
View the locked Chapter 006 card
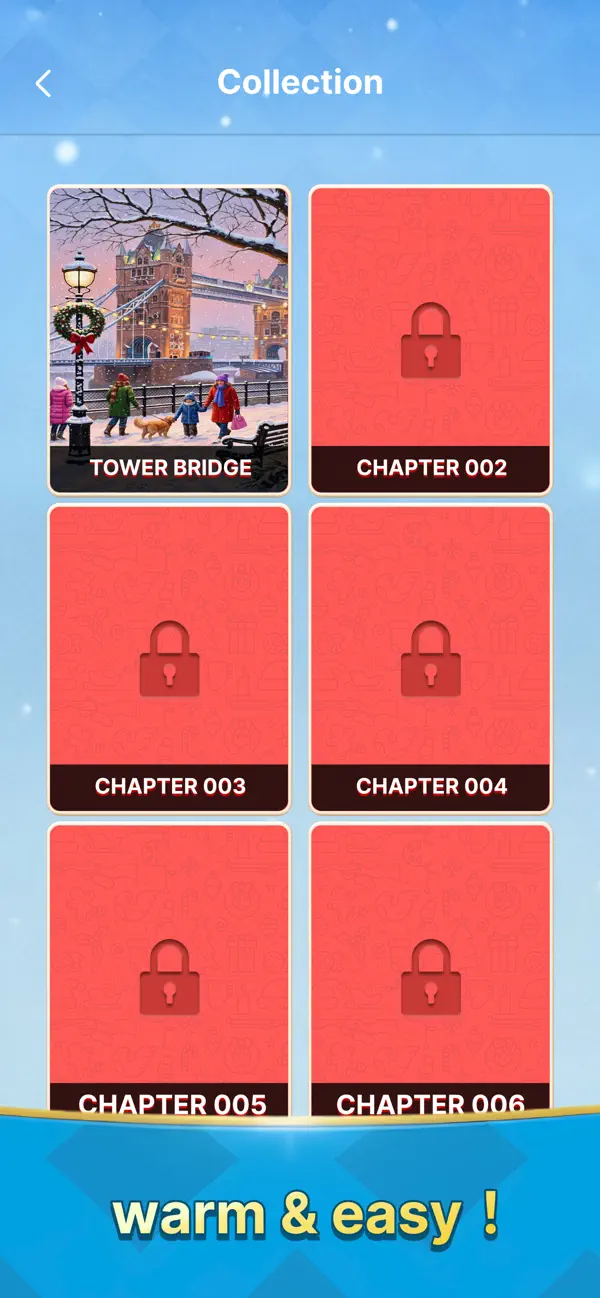430,968
